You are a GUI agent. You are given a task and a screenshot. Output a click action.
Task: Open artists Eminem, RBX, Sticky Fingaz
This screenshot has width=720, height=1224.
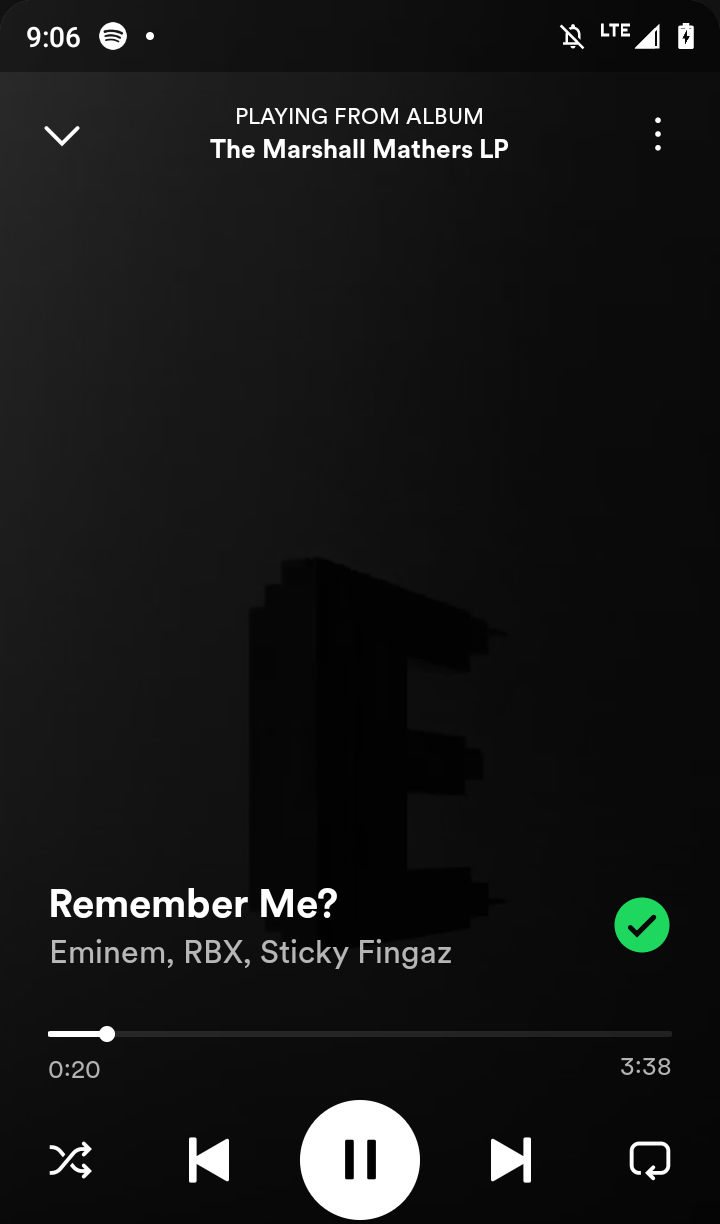(251, 952)
